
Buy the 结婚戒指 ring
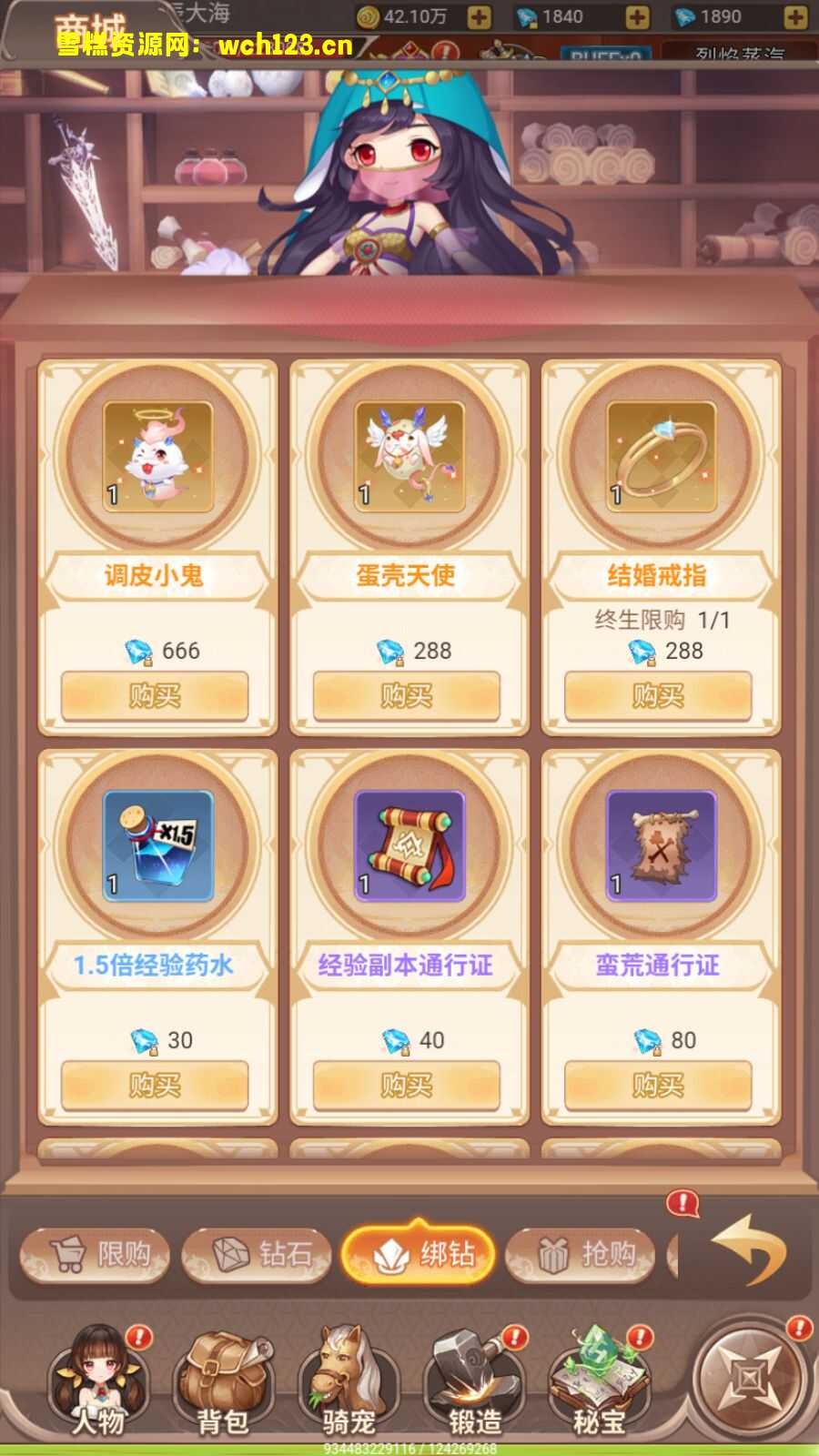[x=658, y=696]
